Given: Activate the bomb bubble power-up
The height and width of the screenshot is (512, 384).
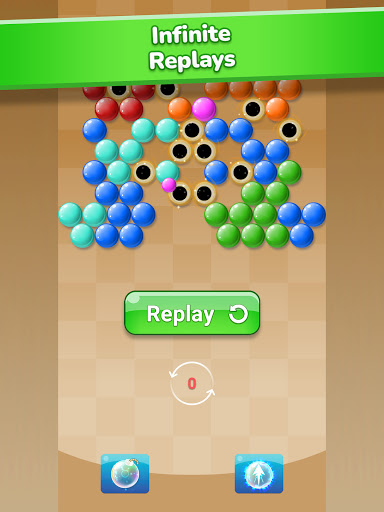Looking at the screenshot, I should [x=125, y=473].
